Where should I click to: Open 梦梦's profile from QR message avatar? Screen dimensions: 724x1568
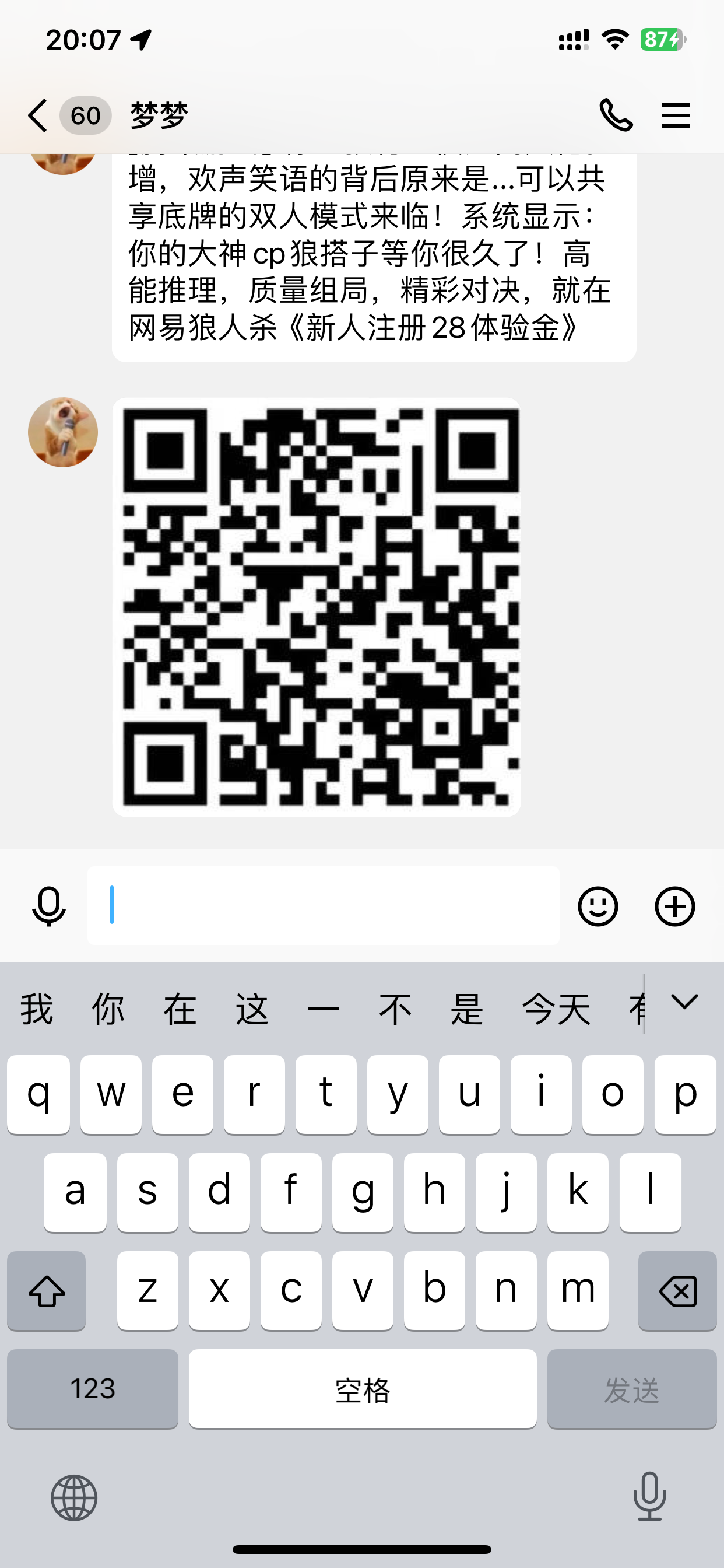[64, 433]
